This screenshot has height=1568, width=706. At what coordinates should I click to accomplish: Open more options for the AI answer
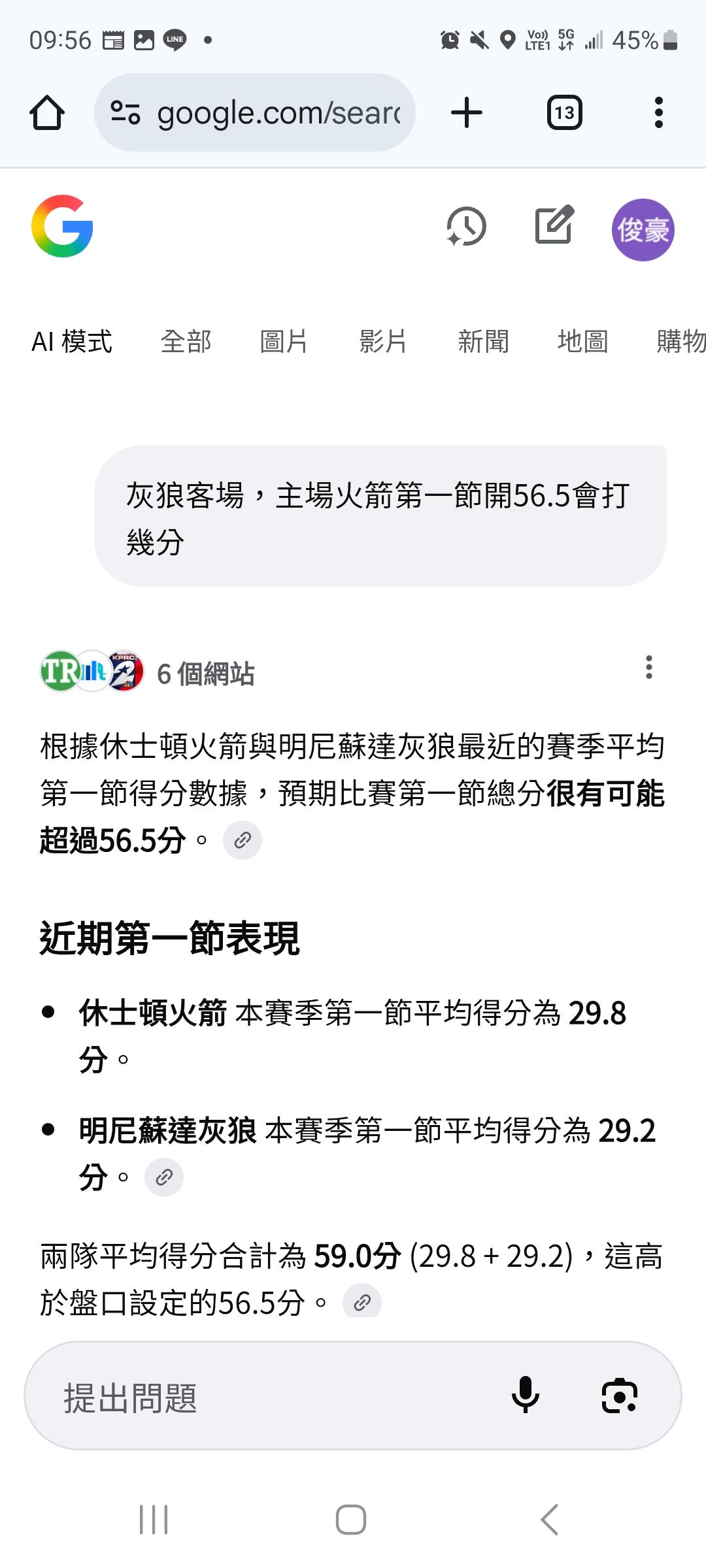click(x=648, y=668)
